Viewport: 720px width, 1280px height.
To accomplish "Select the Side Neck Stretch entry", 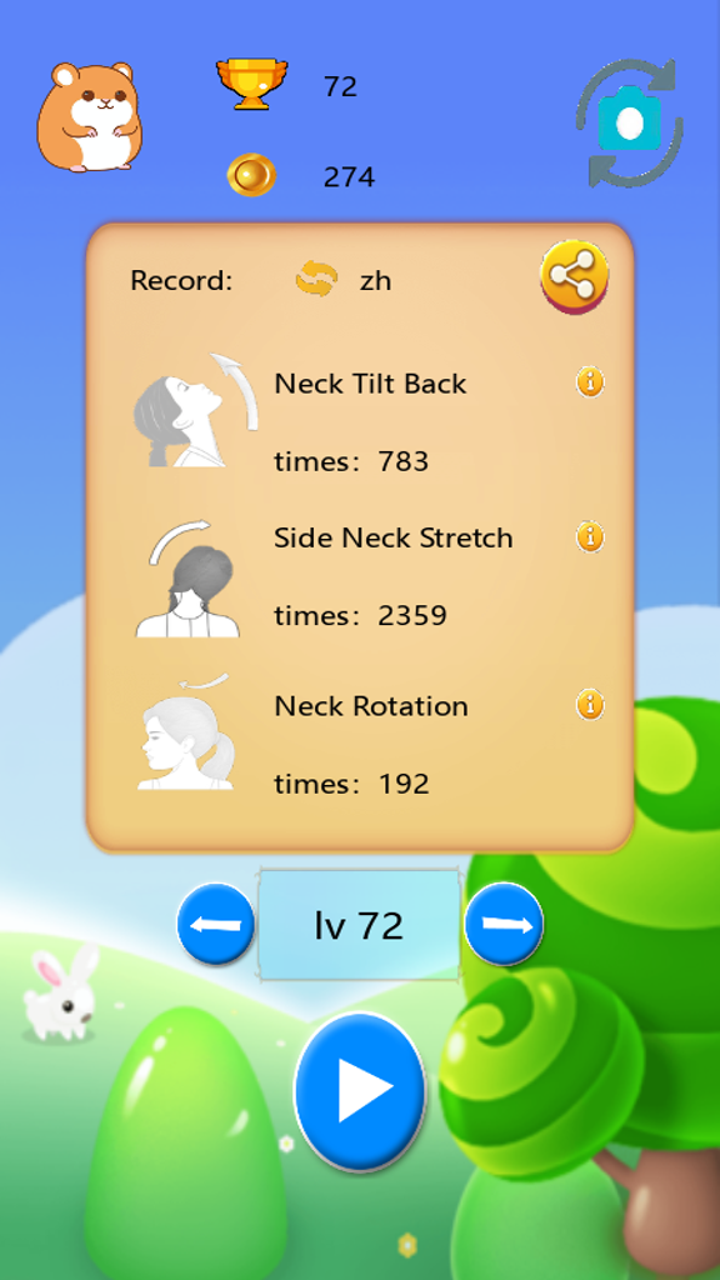I will coord(394,537).
